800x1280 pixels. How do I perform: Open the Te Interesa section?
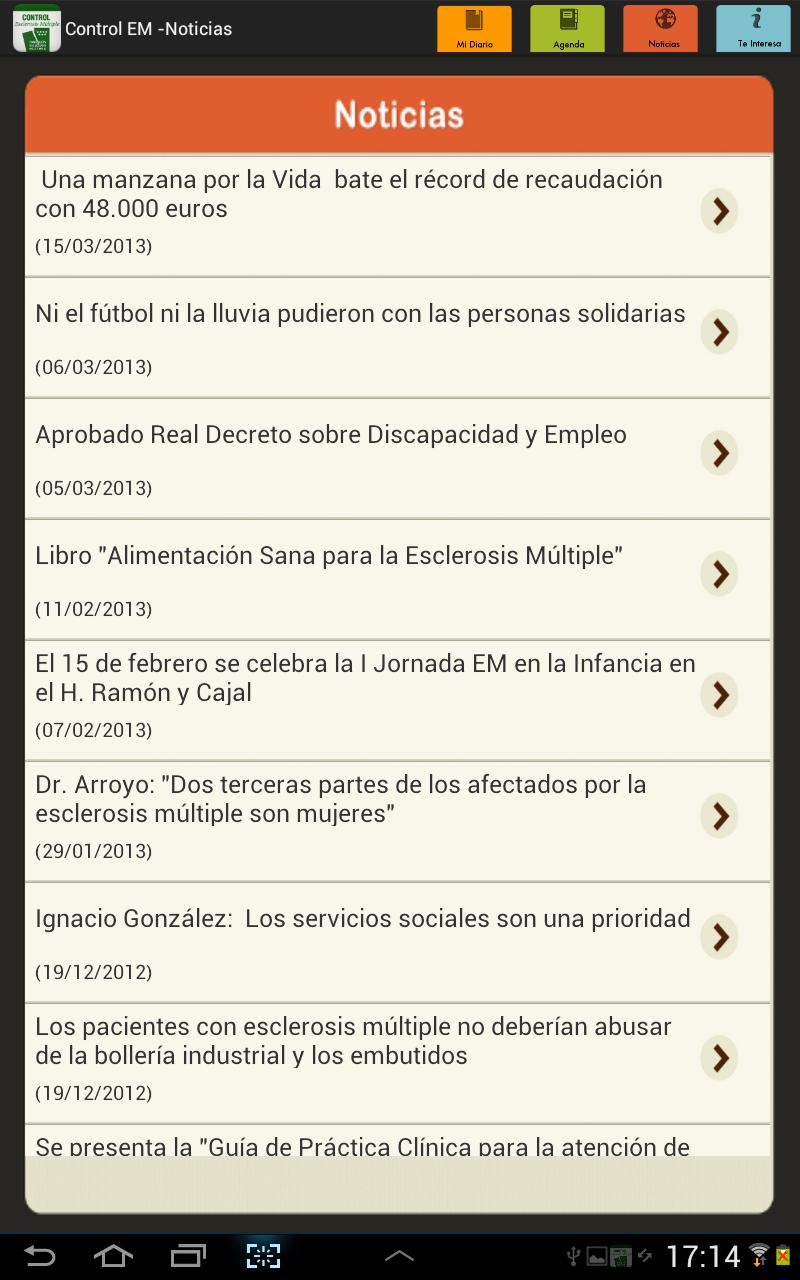[753, 28]
